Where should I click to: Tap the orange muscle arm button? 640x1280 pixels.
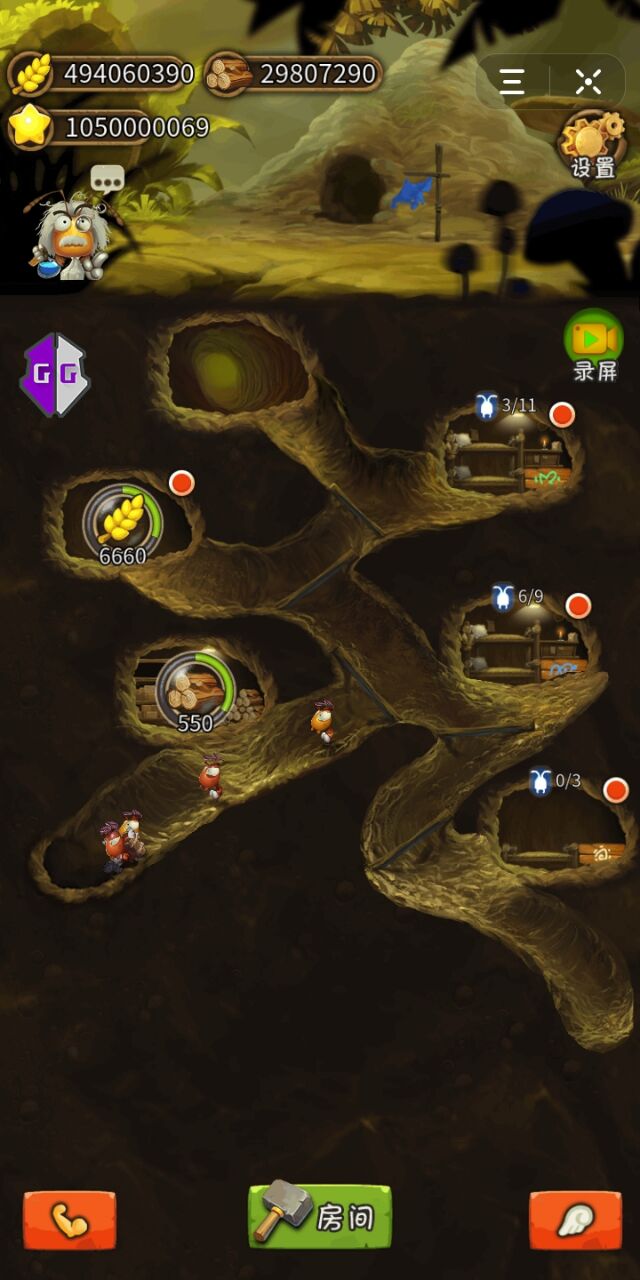tap(69, 1220)
